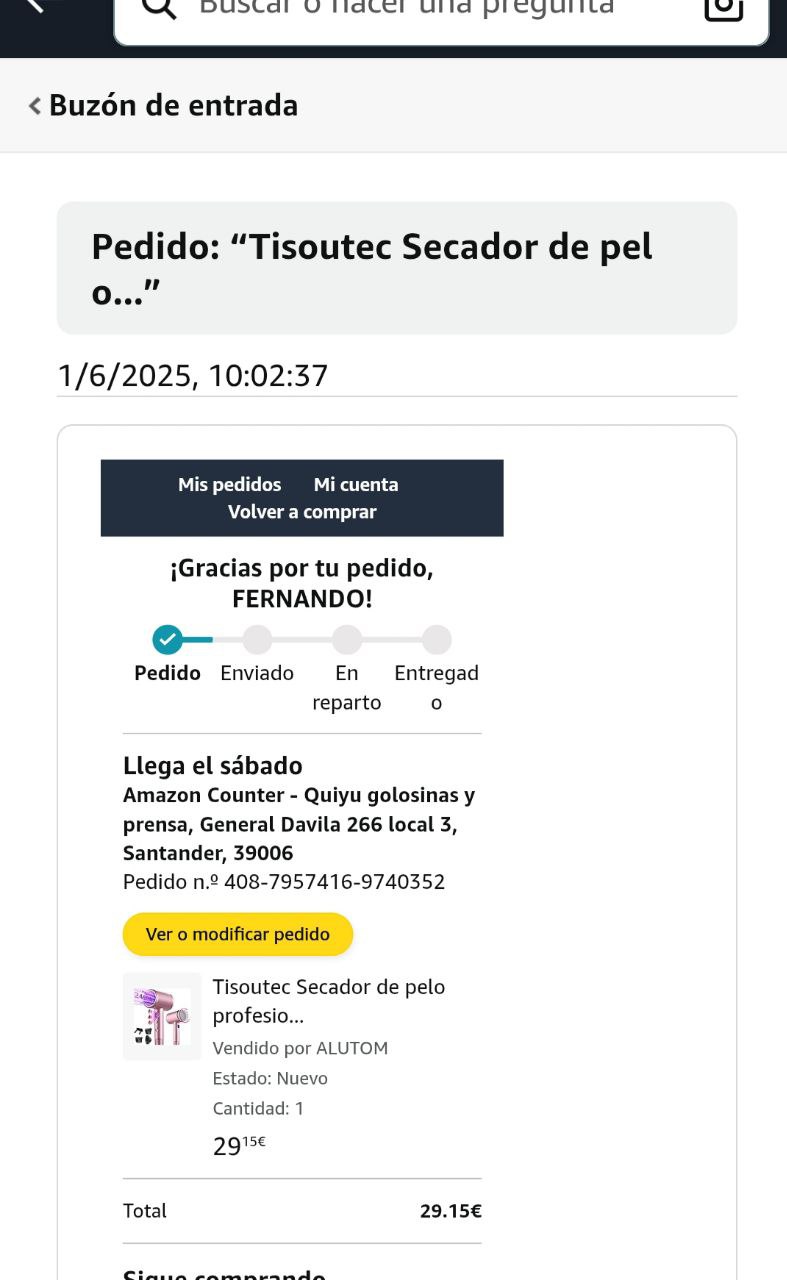The width and height of the screenshot is (787, 1280).
Task: Open the camera scan icon in search bar
Action: tap(723, 8)
